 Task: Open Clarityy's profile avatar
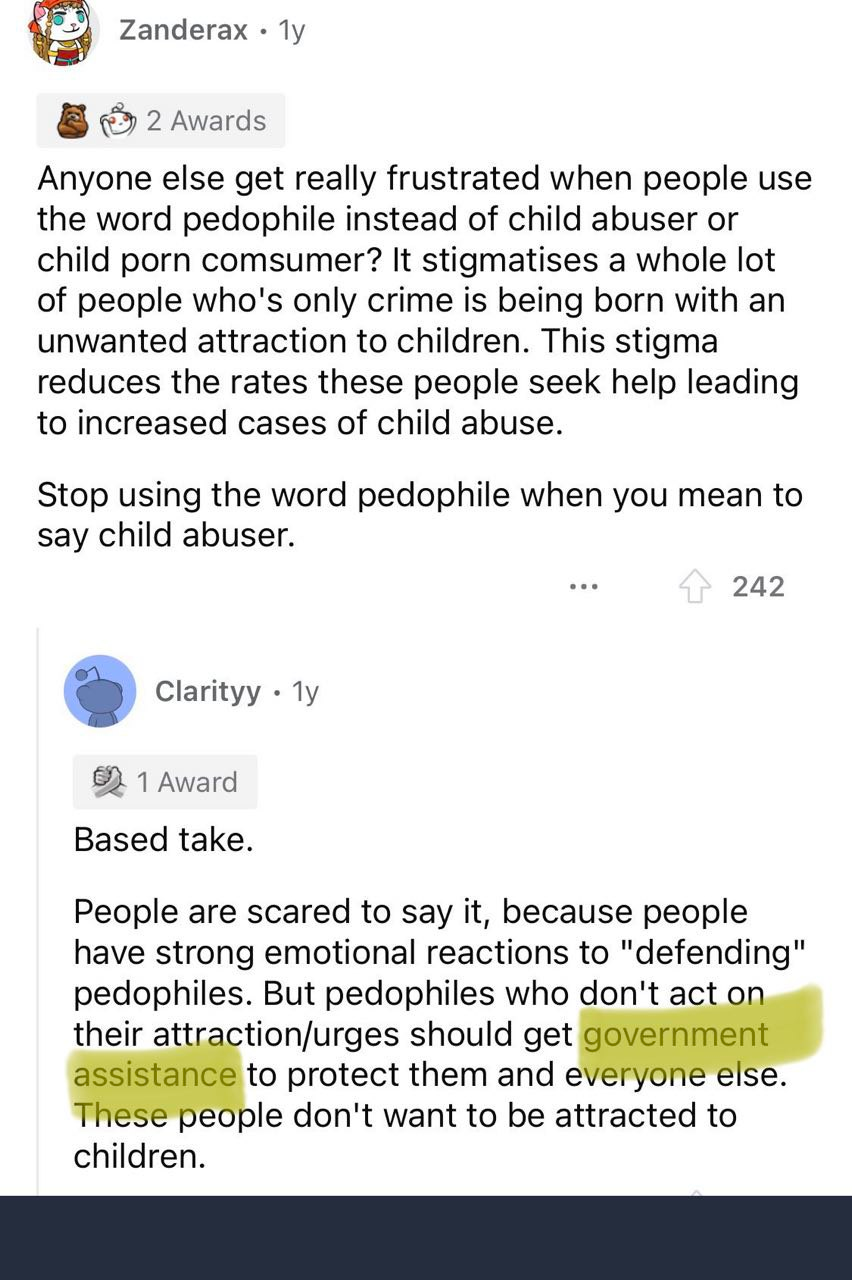100,691
